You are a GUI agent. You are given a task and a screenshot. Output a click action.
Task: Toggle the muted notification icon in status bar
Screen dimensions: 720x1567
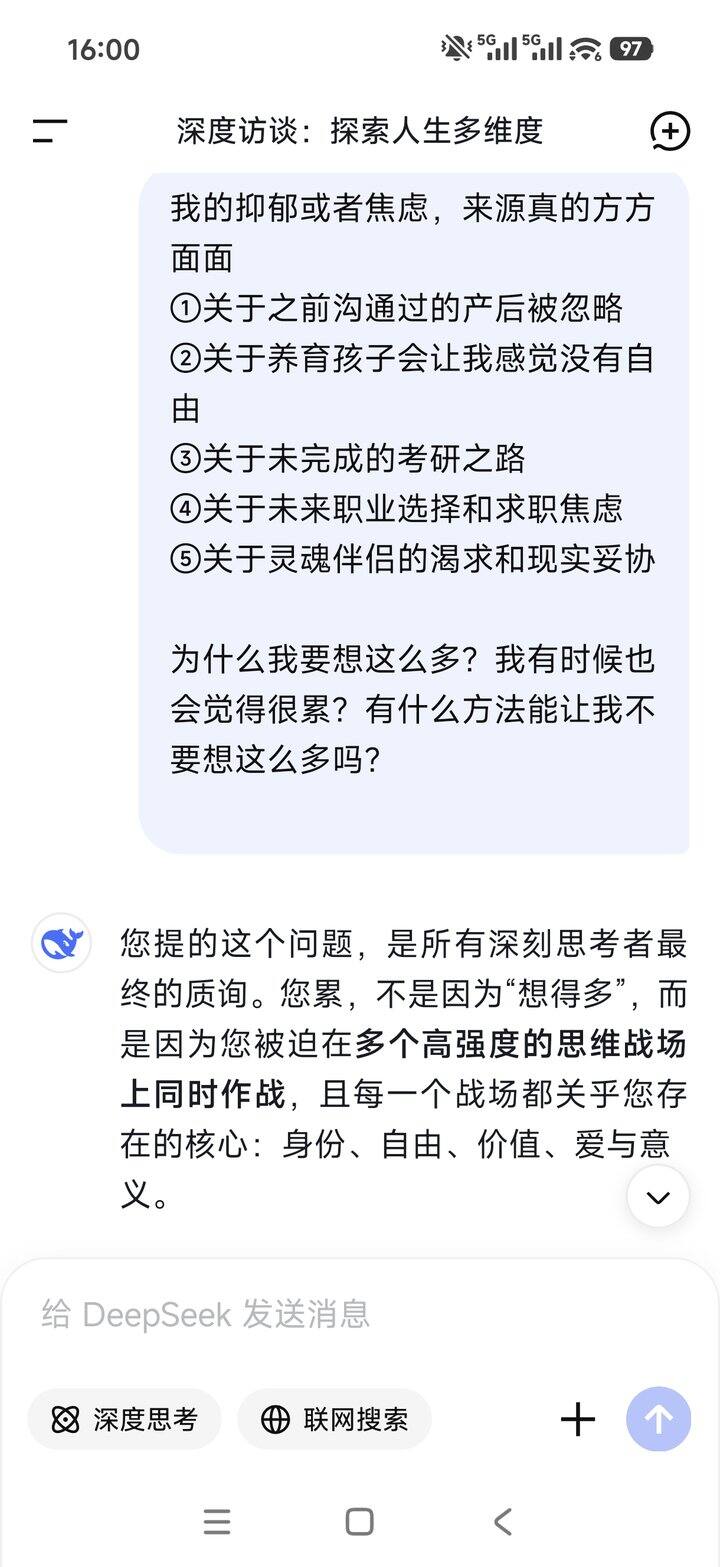point(455,45)
